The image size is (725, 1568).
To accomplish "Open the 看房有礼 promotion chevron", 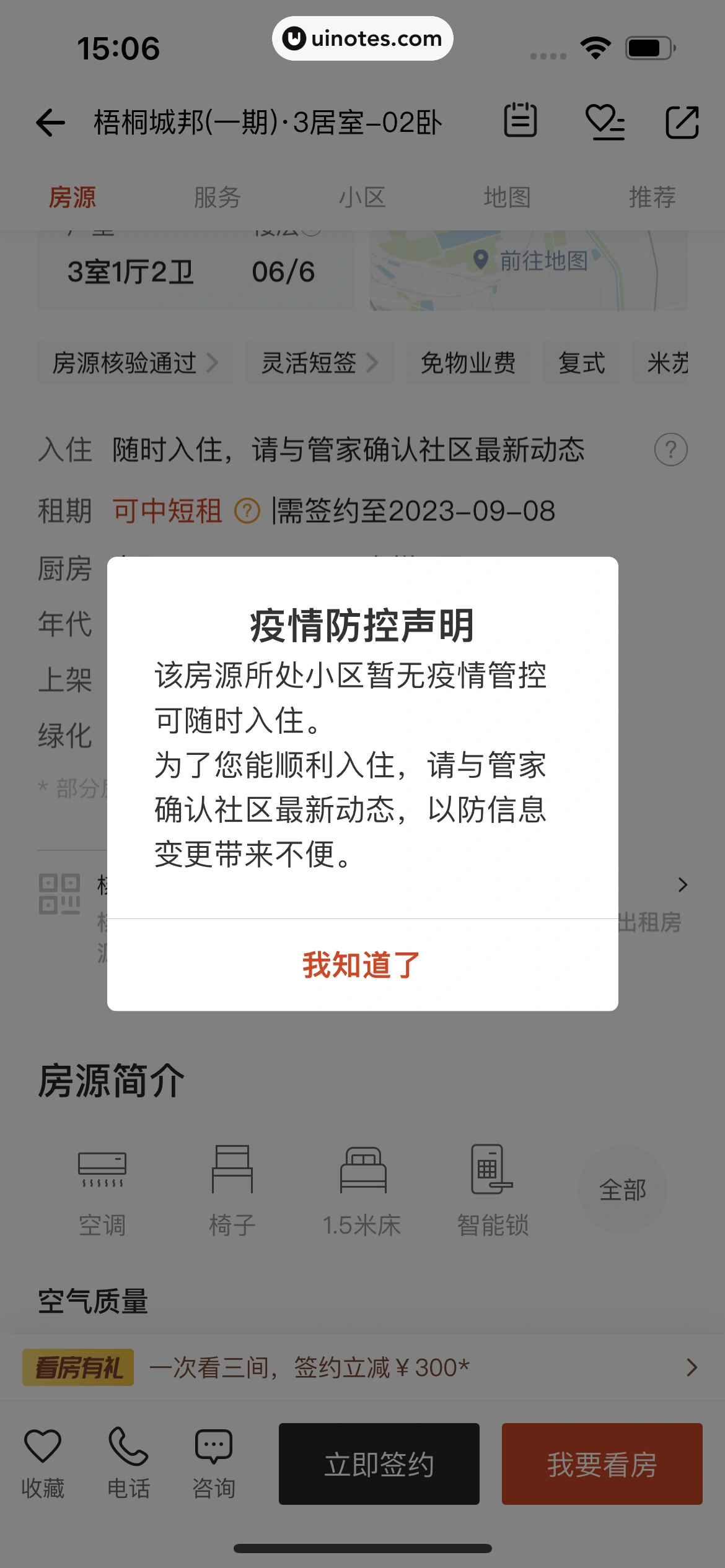I will (x=691, y=1367).
